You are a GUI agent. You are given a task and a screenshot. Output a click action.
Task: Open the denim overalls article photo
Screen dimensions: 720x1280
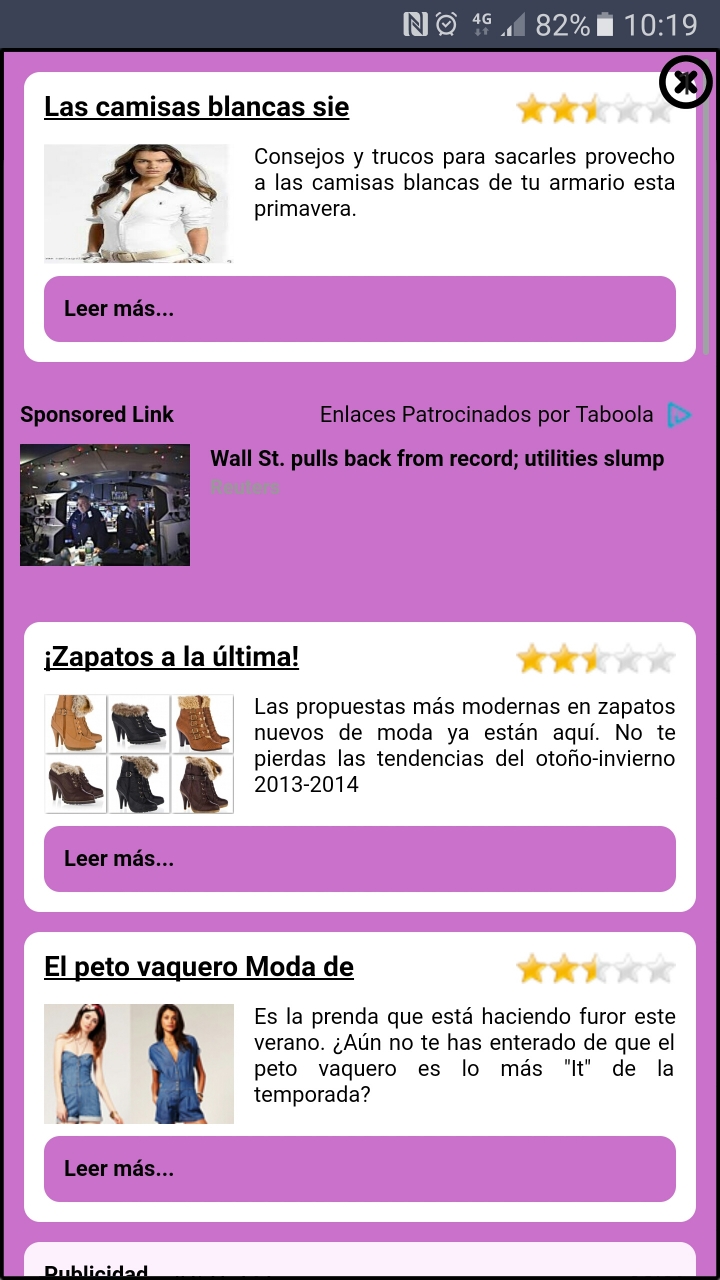click(138, 1063)
